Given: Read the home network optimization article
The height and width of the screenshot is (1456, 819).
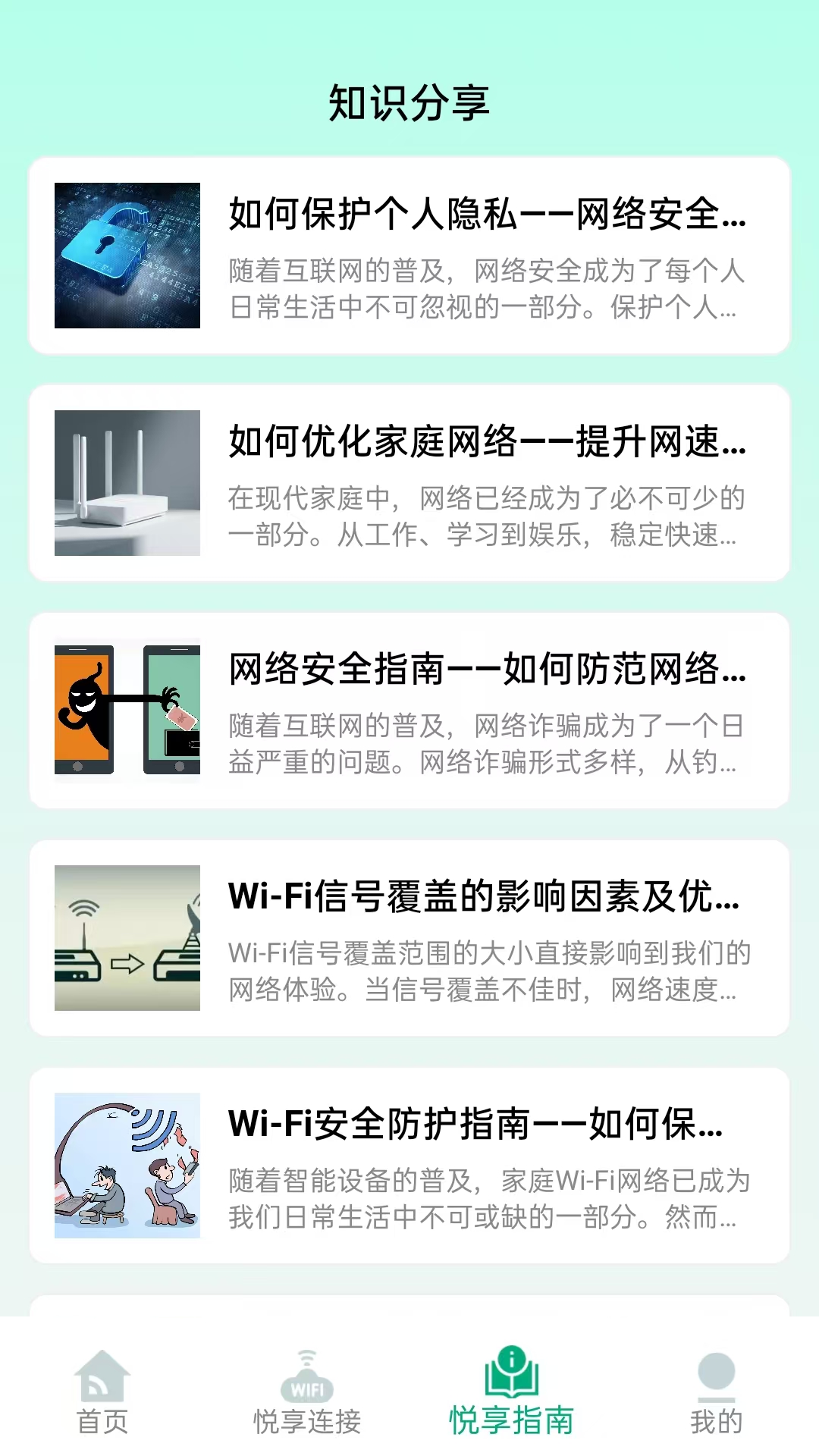Looking at the screenshot, I should [x=409, y=483].
